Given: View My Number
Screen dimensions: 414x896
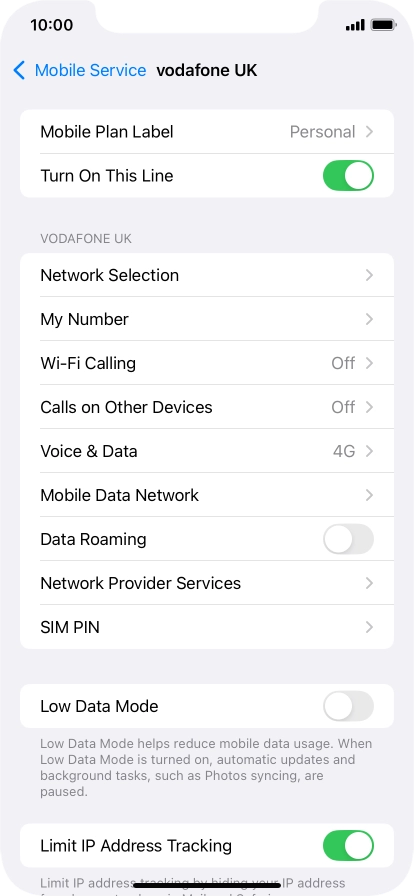Looking at the screenshot, I should click(x=207, y=319).
